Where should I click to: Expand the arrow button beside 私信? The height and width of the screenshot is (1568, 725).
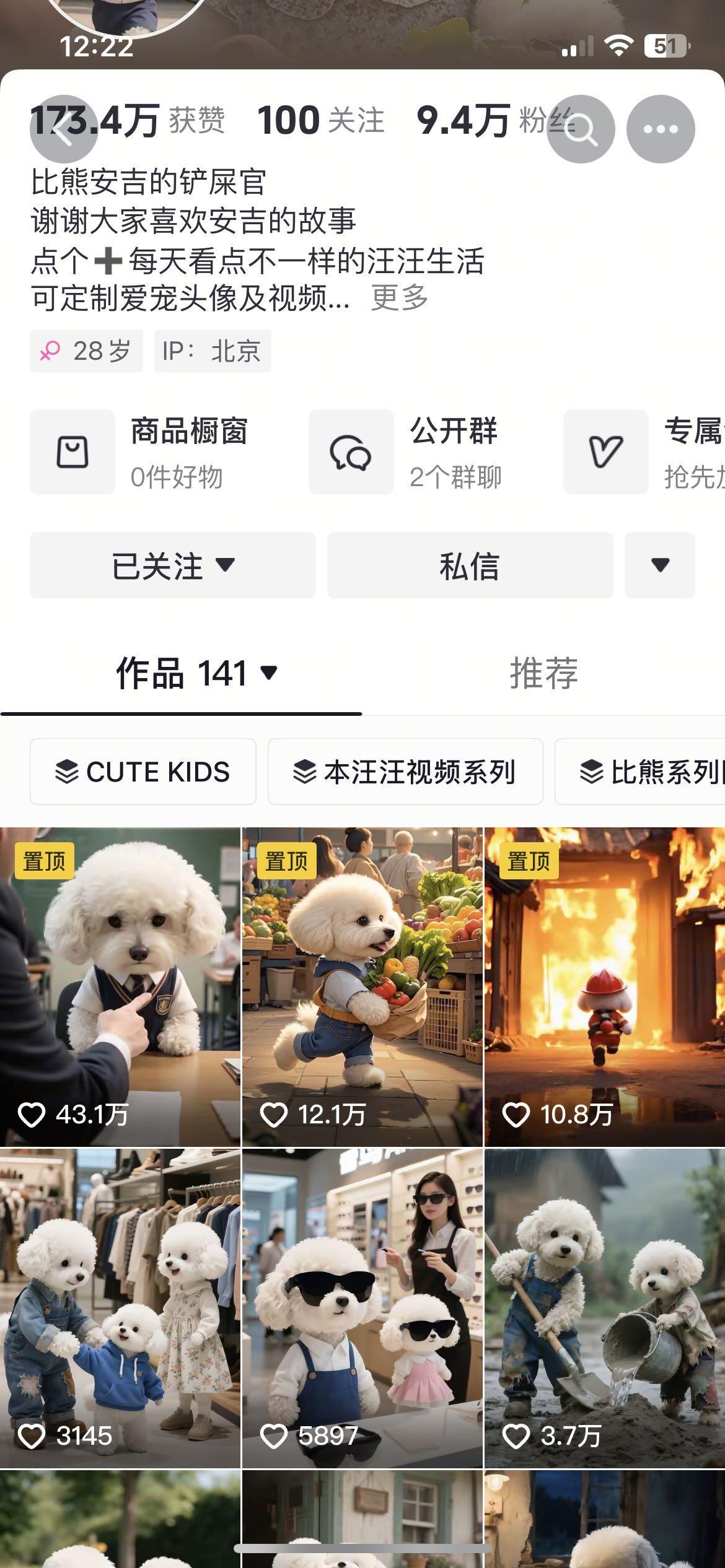point(660,565)
